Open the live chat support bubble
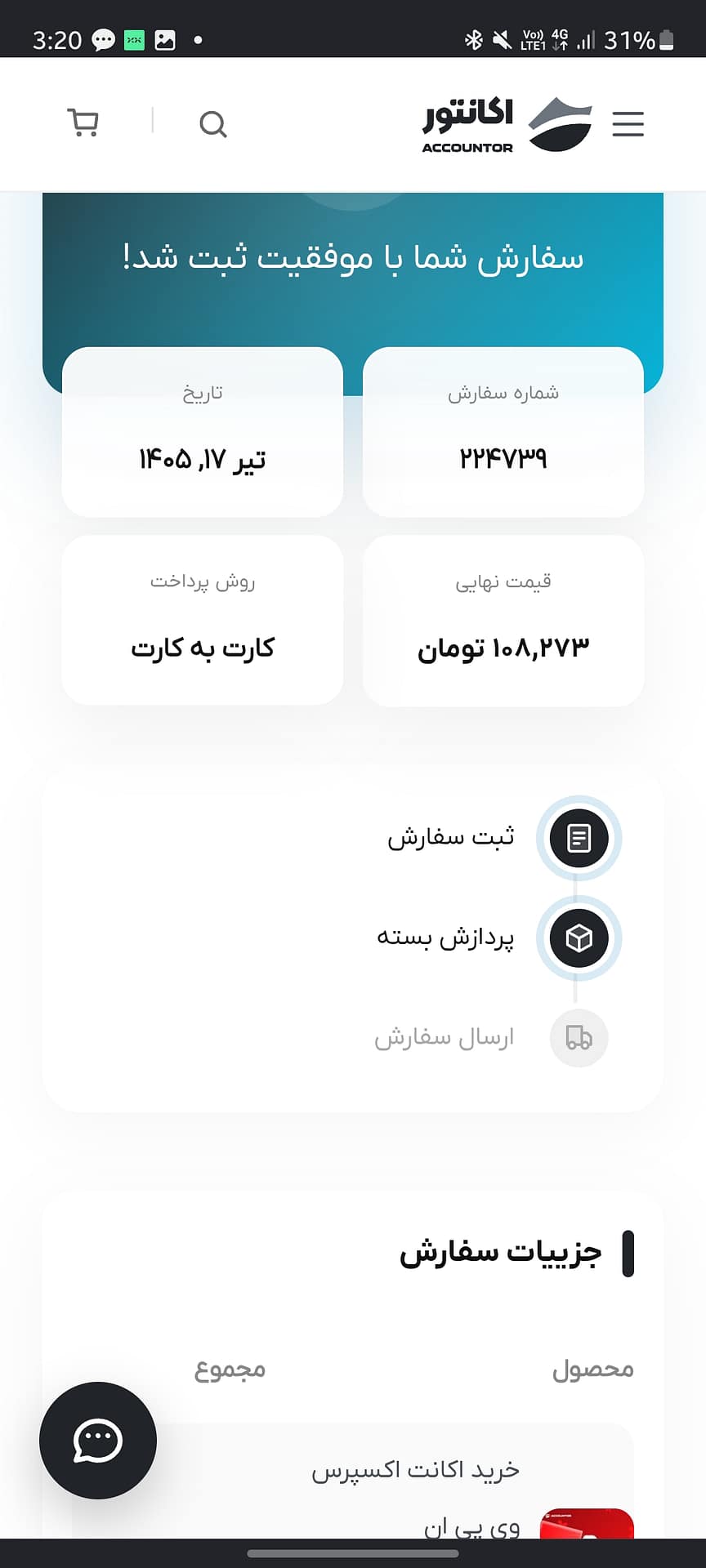The image size is (706, 1568). click(x=98, y=1440)
